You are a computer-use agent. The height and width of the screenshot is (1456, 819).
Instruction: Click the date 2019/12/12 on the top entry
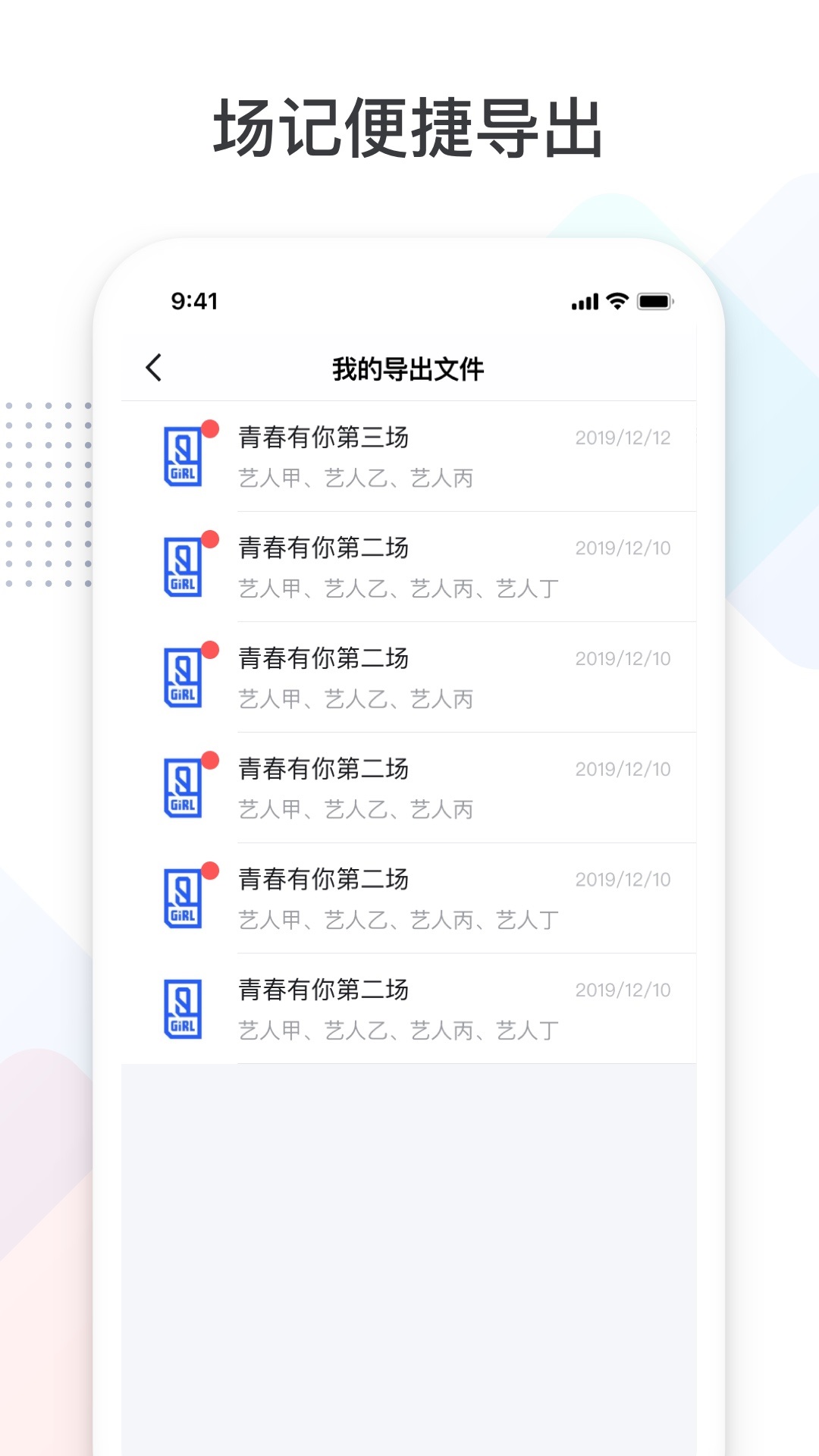point(622,438)
